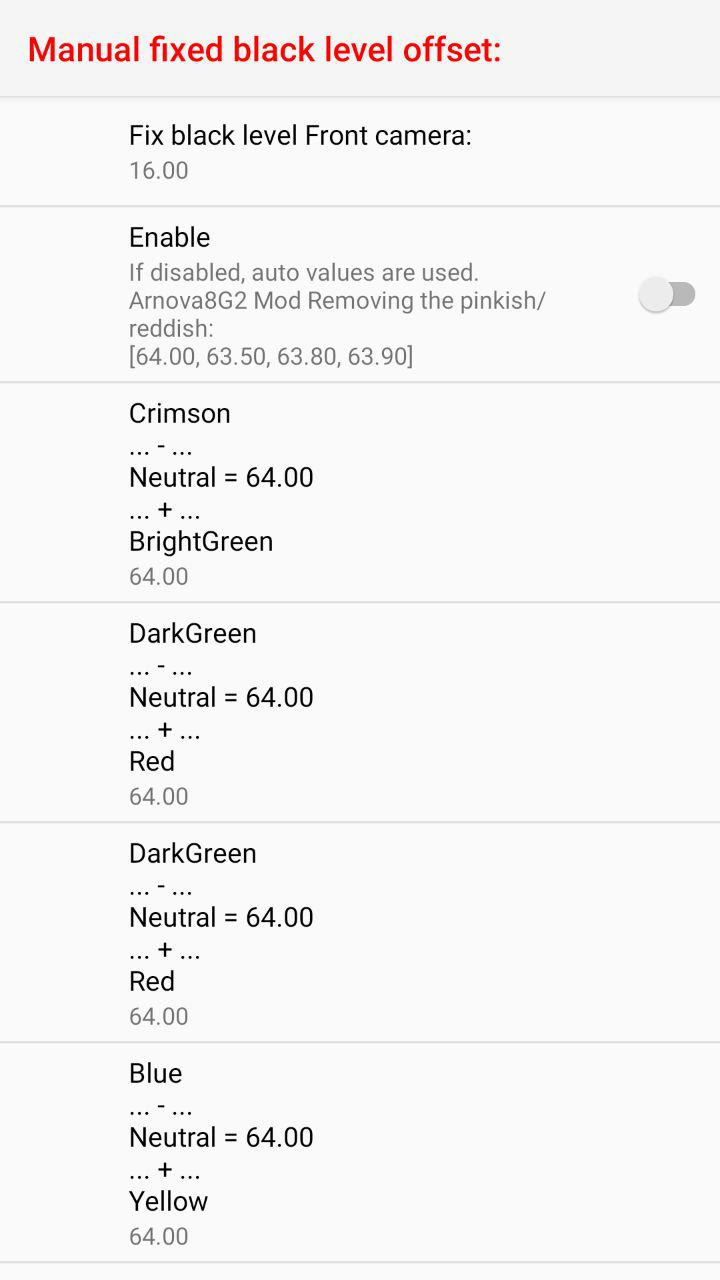Toggle the Enable switch on
The width and height of the screenshot is (720, 1280).
(667, 295)
